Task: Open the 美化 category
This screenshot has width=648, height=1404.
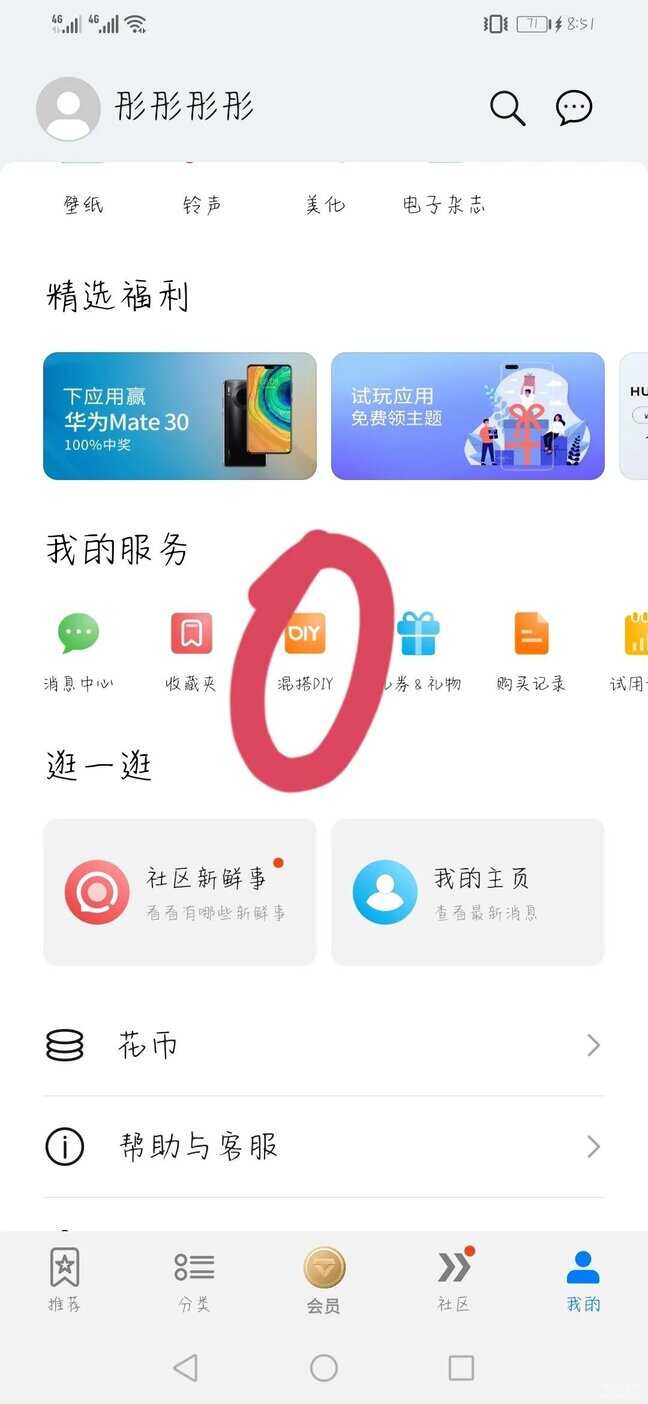Action: [x=325, y=205]
